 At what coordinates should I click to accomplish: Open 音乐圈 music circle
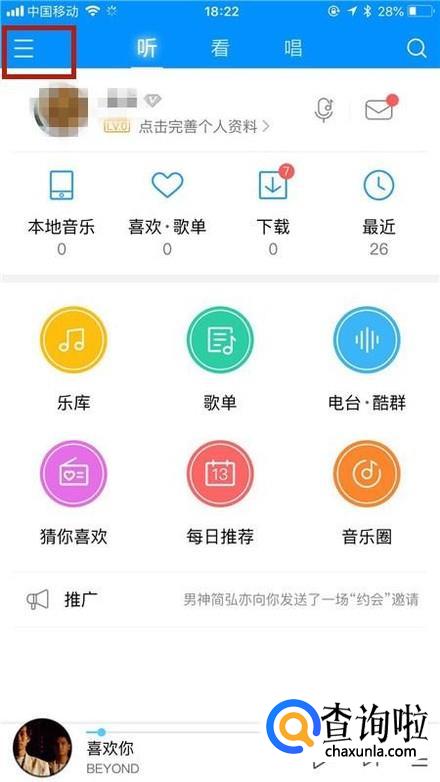pos(367,493)
